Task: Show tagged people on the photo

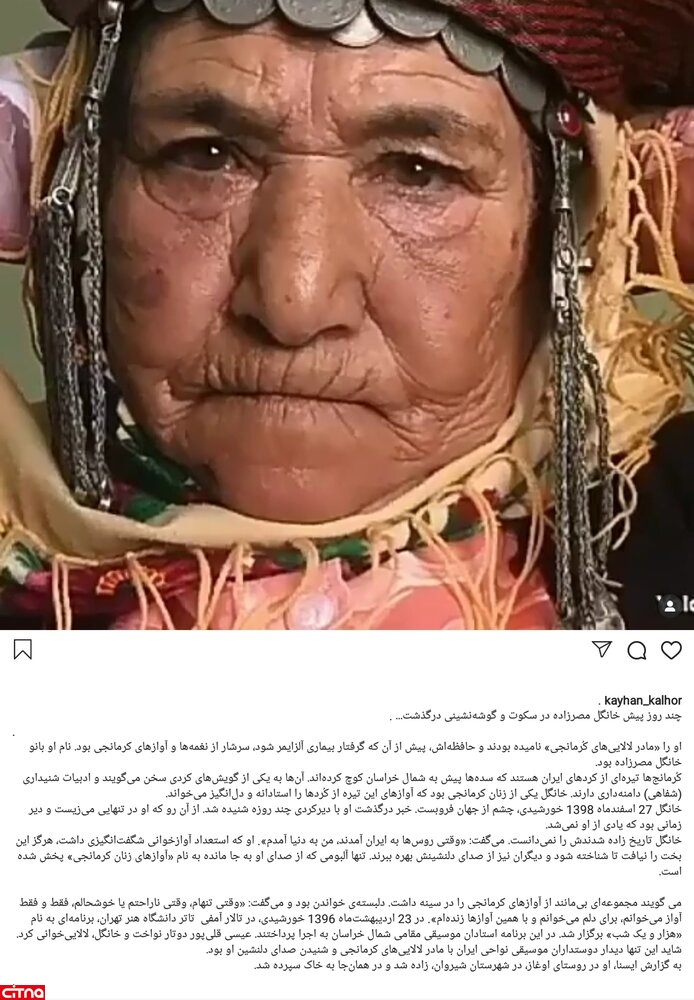Action: [x=668, y=604]
